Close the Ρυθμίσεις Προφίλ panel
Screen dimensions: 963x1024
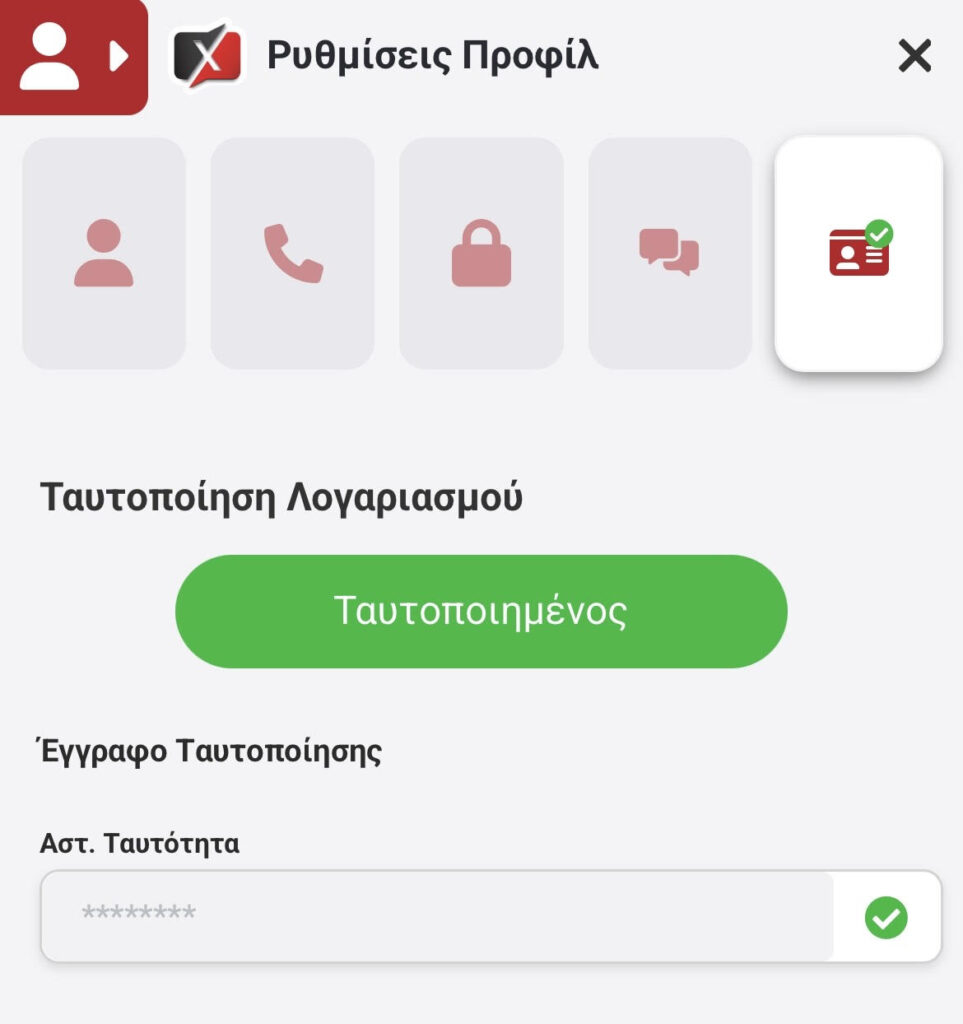click(914, 56)
